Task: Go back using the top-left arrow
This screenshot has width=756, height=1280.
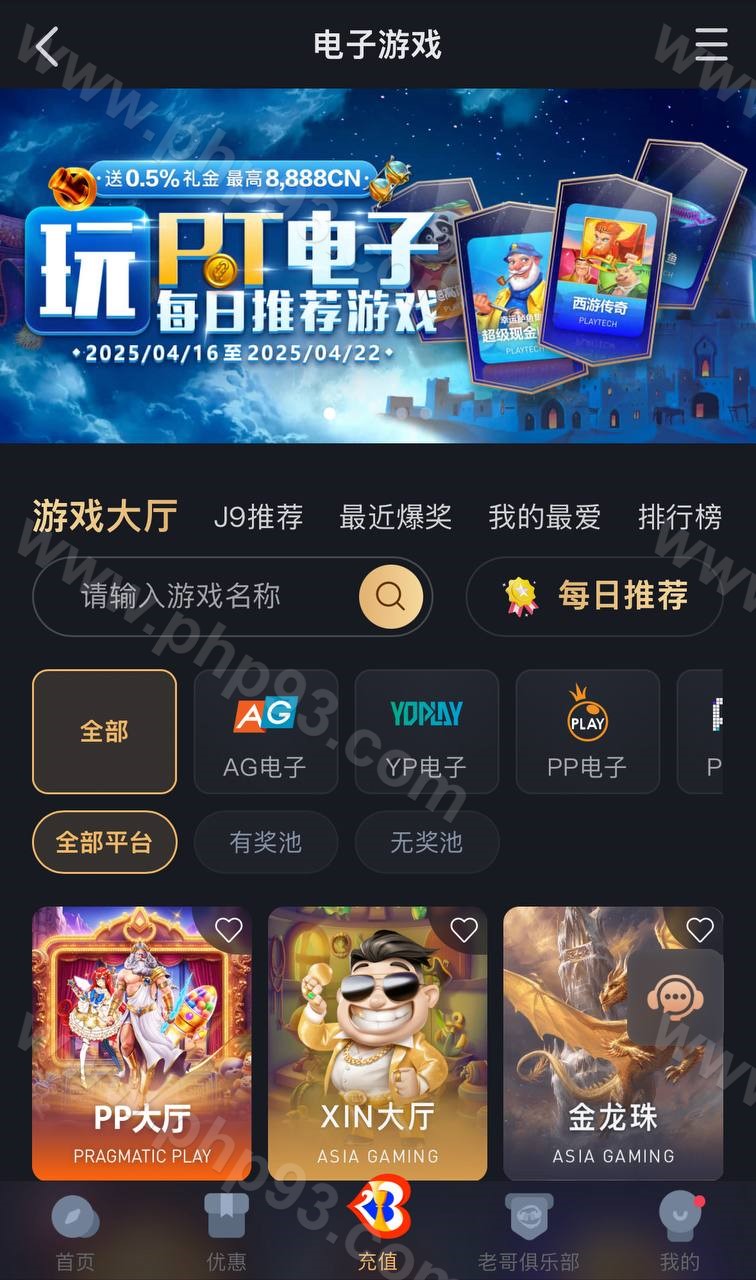Action: [46, 46]
